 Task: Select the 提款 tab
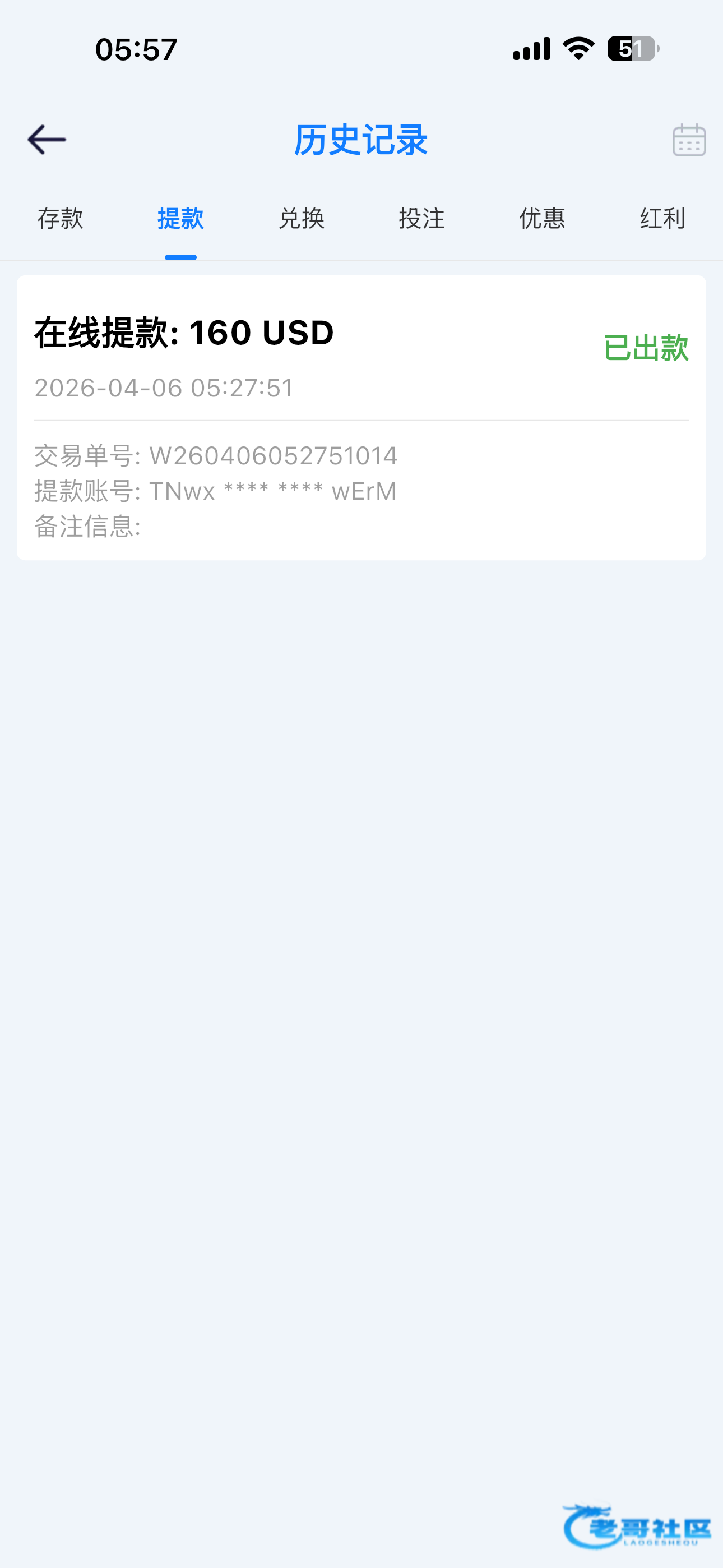[x=180, y=219]
